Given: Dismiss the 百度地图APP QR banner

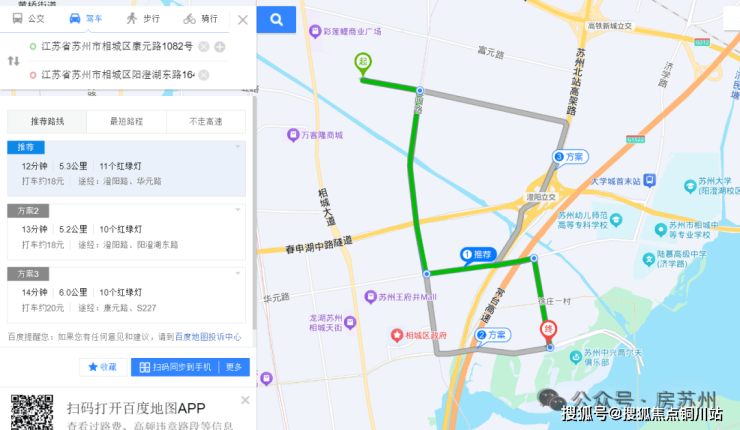Looking at the screenshot, I should [245, 400].
